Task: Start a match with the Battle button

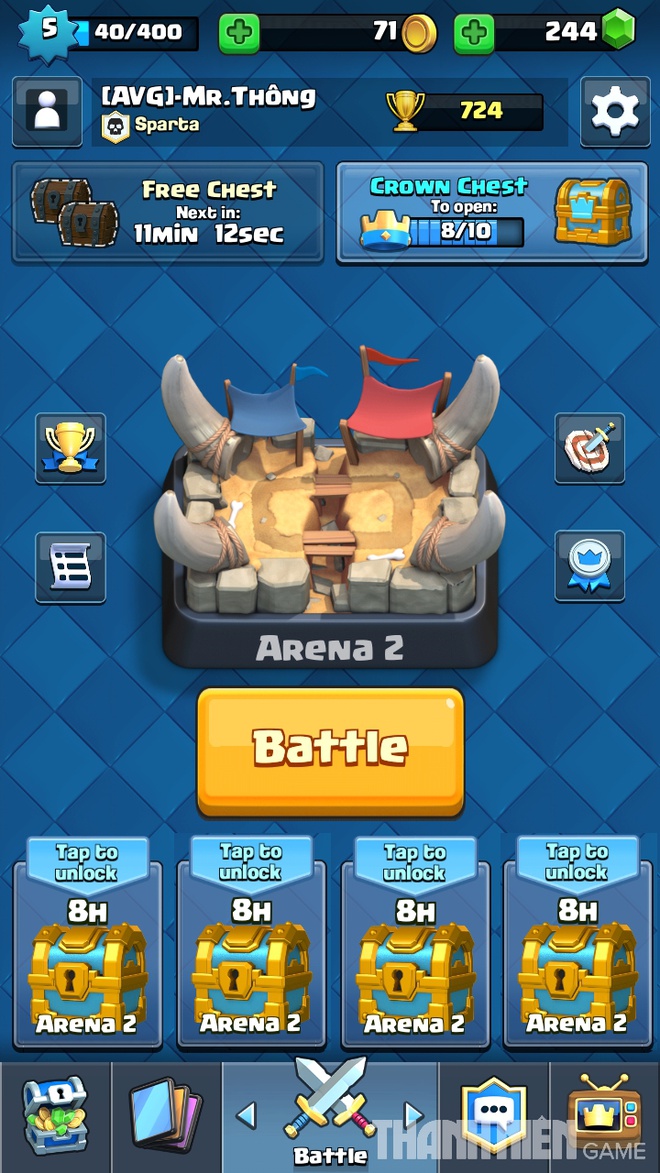Action: (x=330, y=749)
